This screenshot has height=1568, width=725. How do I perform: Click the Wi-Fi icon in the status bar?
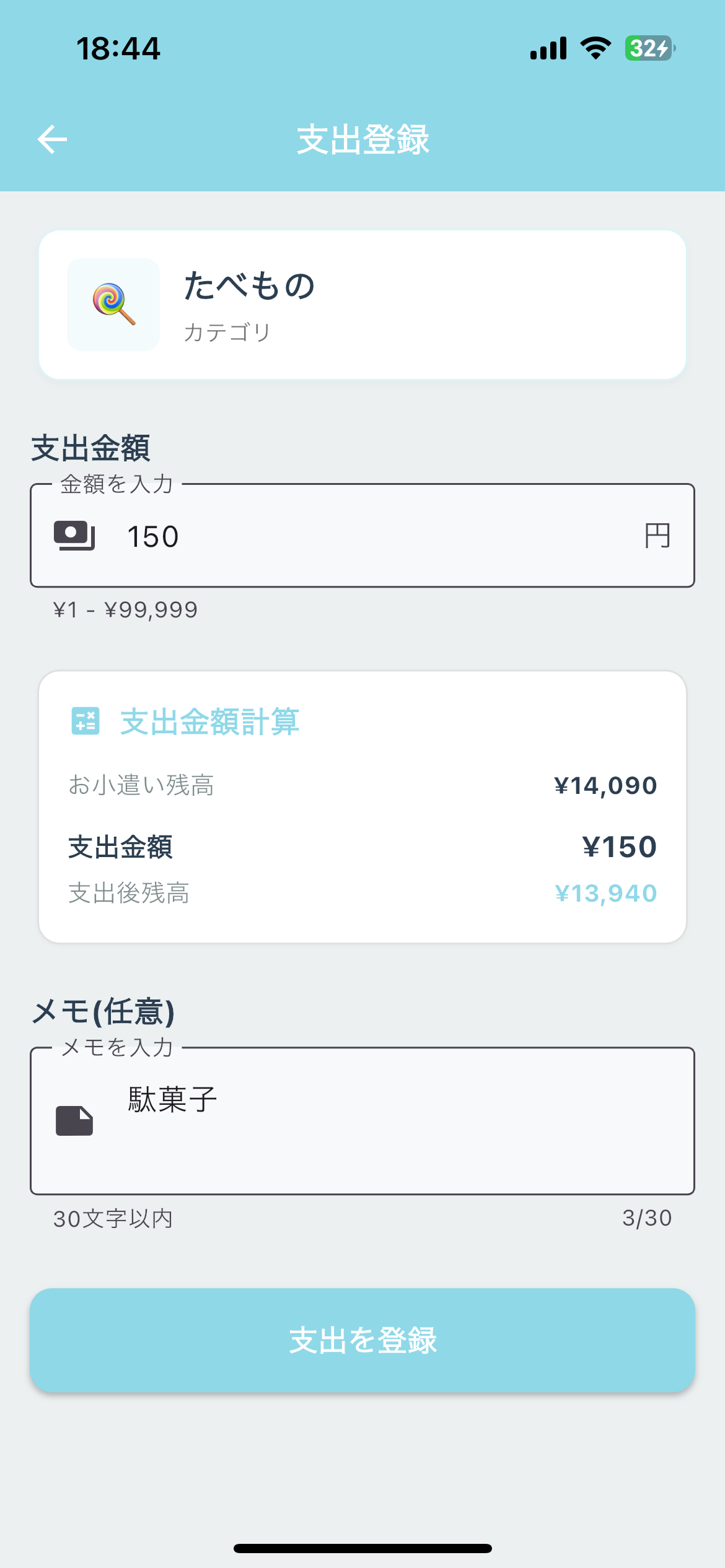[595, 48]
